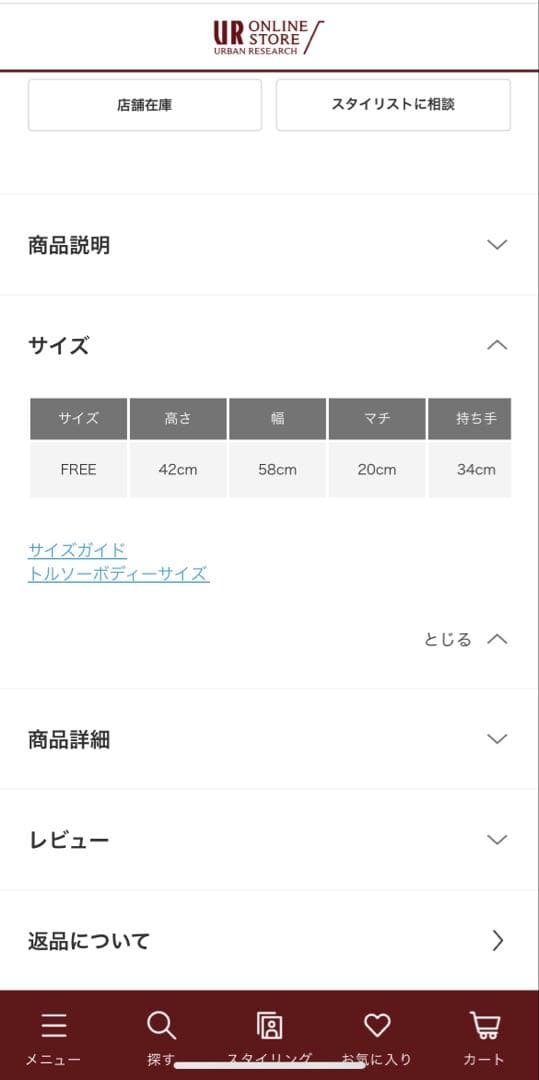Expand the 商品詳細 section
Screen dimensions: 539x1080
pos(269,740)
